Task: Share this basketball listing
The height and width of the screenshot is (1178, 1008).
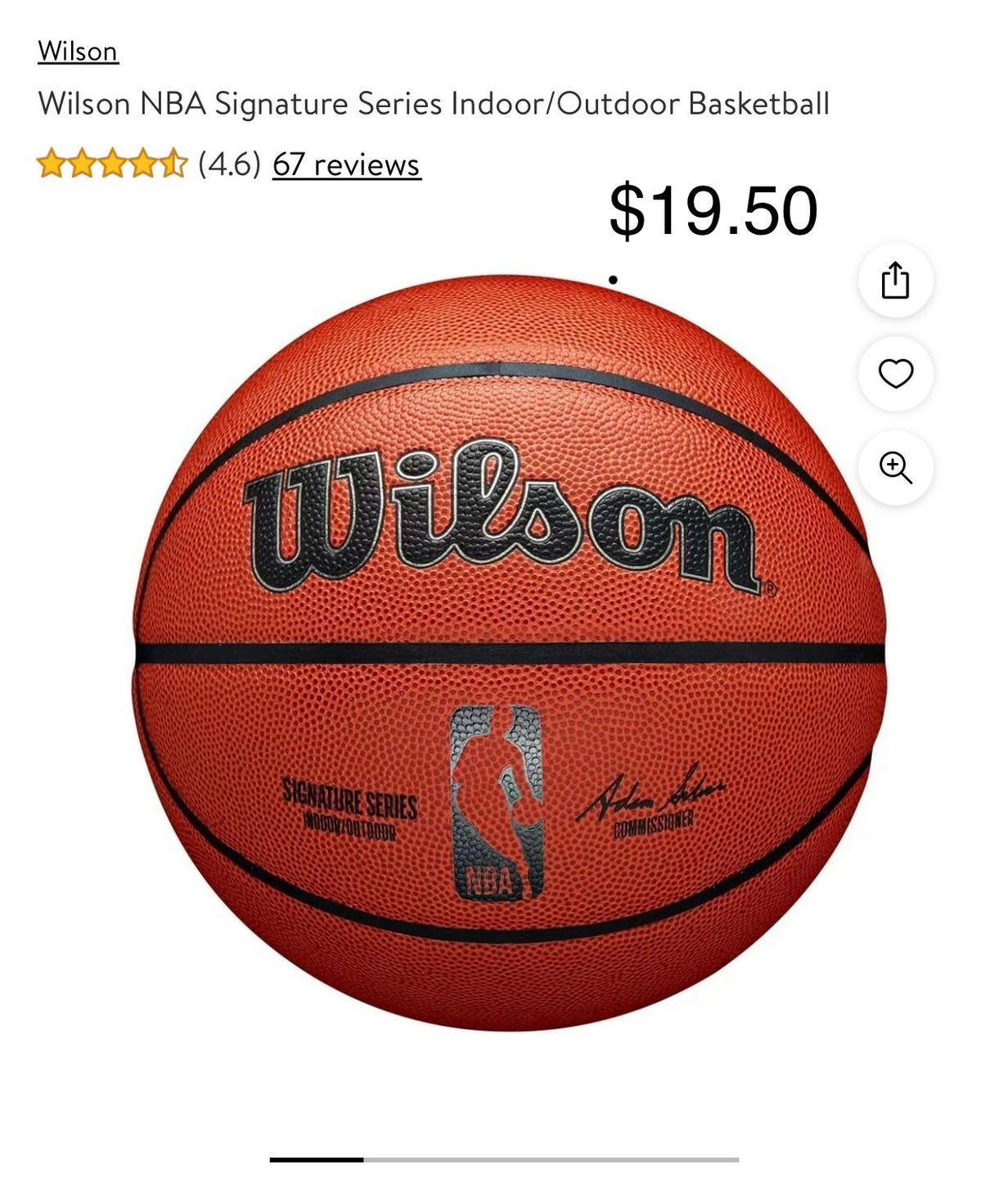Action: point(895,281)
